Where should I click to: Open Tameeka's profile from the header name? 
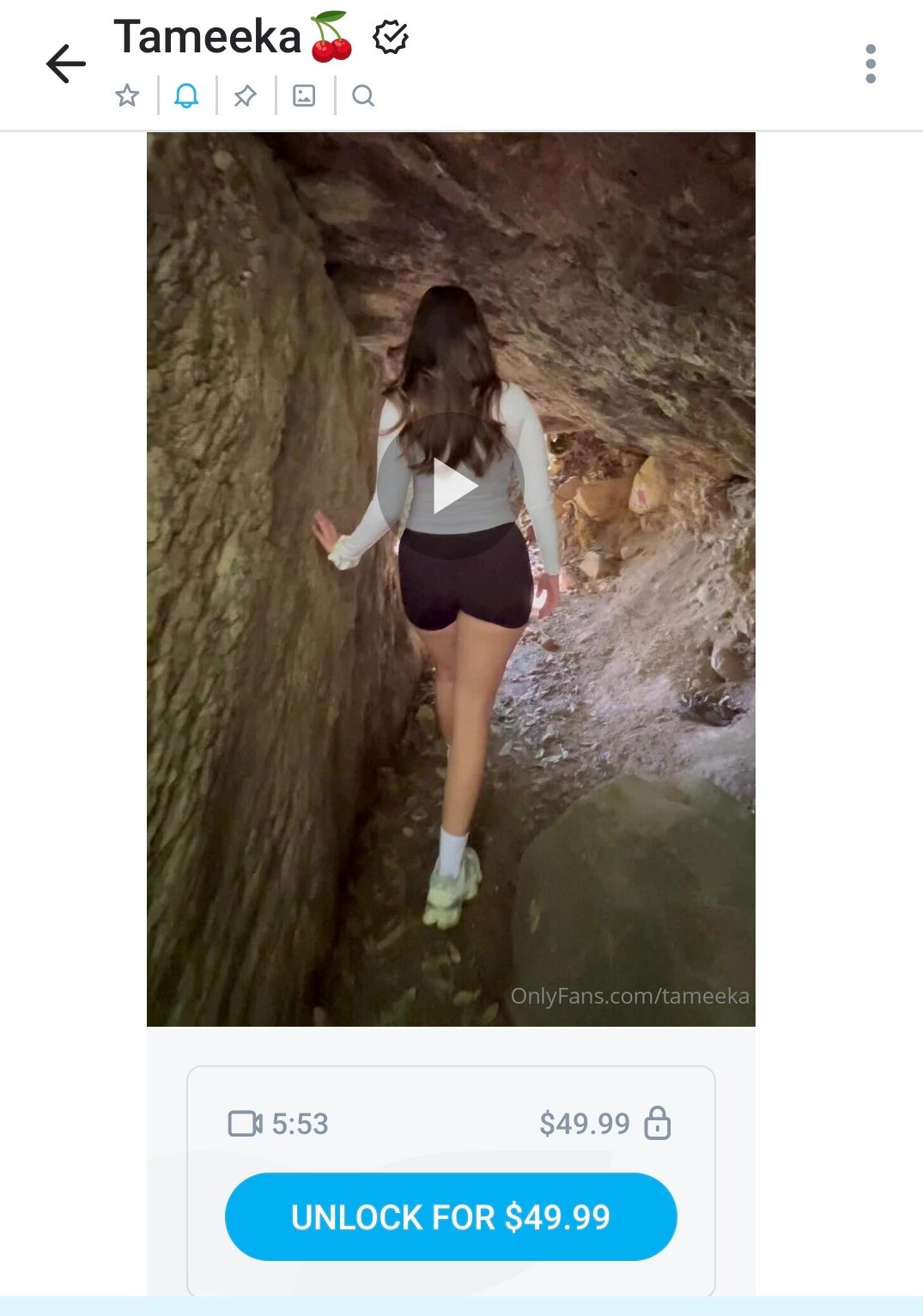tap(208, 38)
